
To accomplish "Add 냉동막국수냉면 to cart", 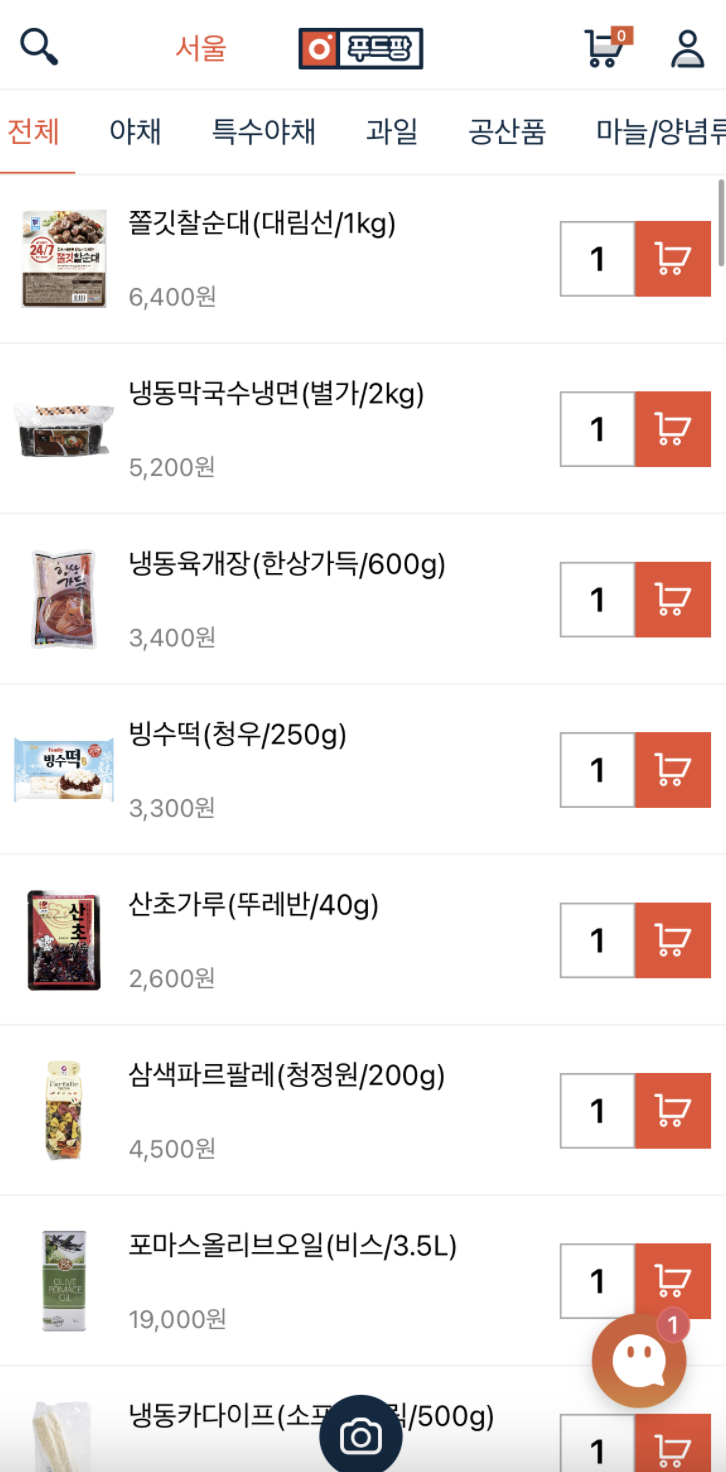I will click(672, 429).
